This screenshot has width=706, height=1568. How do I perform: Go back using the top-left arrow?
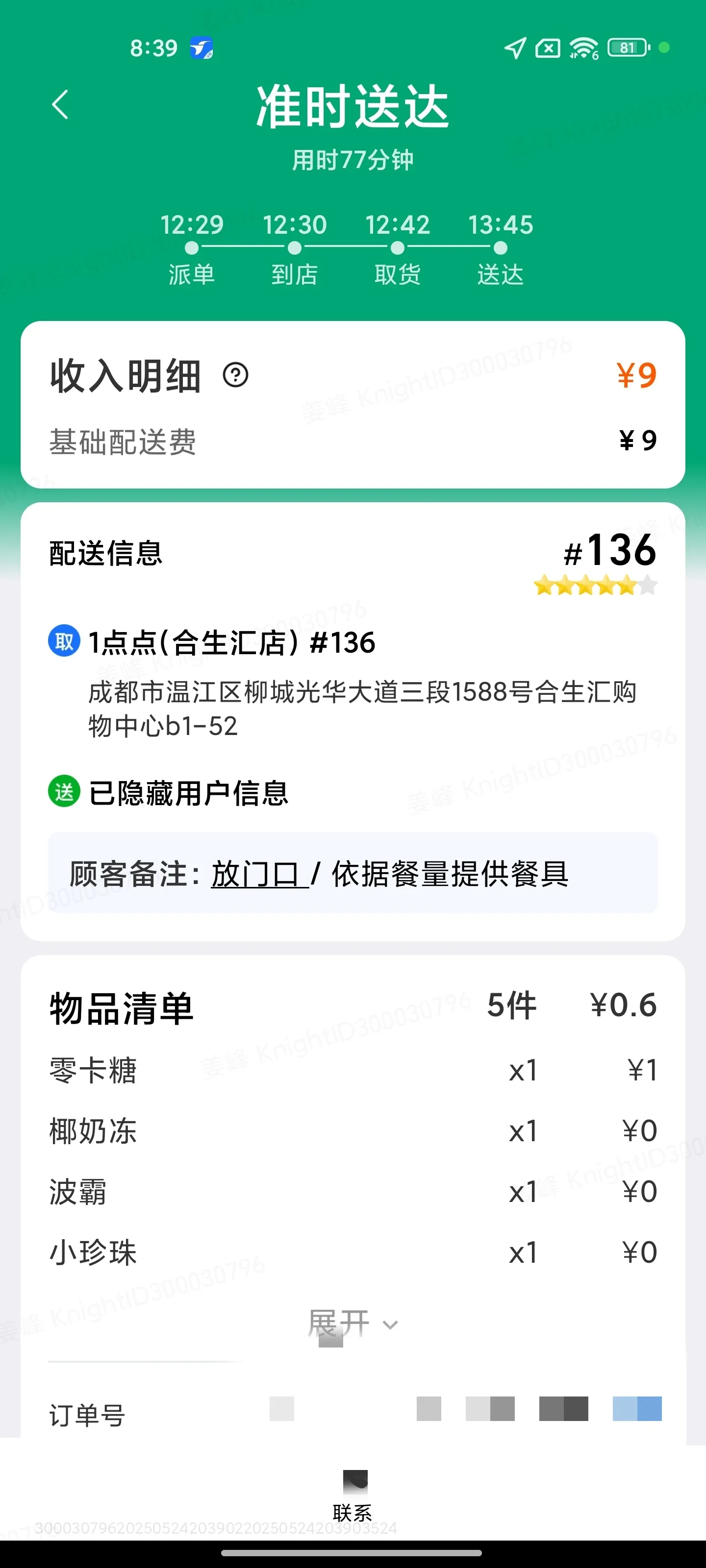60,104
